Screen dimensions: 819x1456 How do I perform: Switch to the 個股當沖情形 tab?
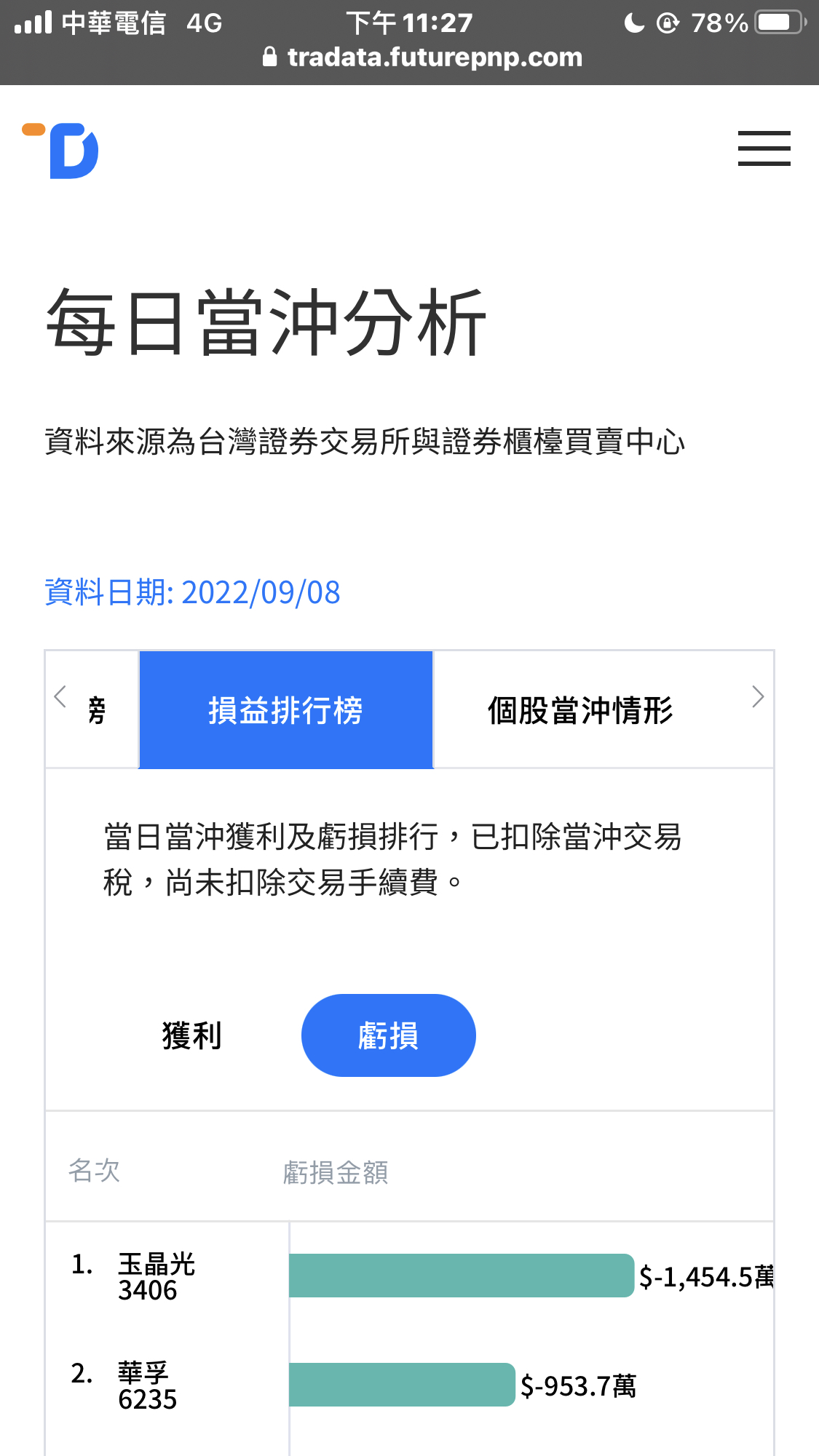pyautogui.click(x=580, y=710)
